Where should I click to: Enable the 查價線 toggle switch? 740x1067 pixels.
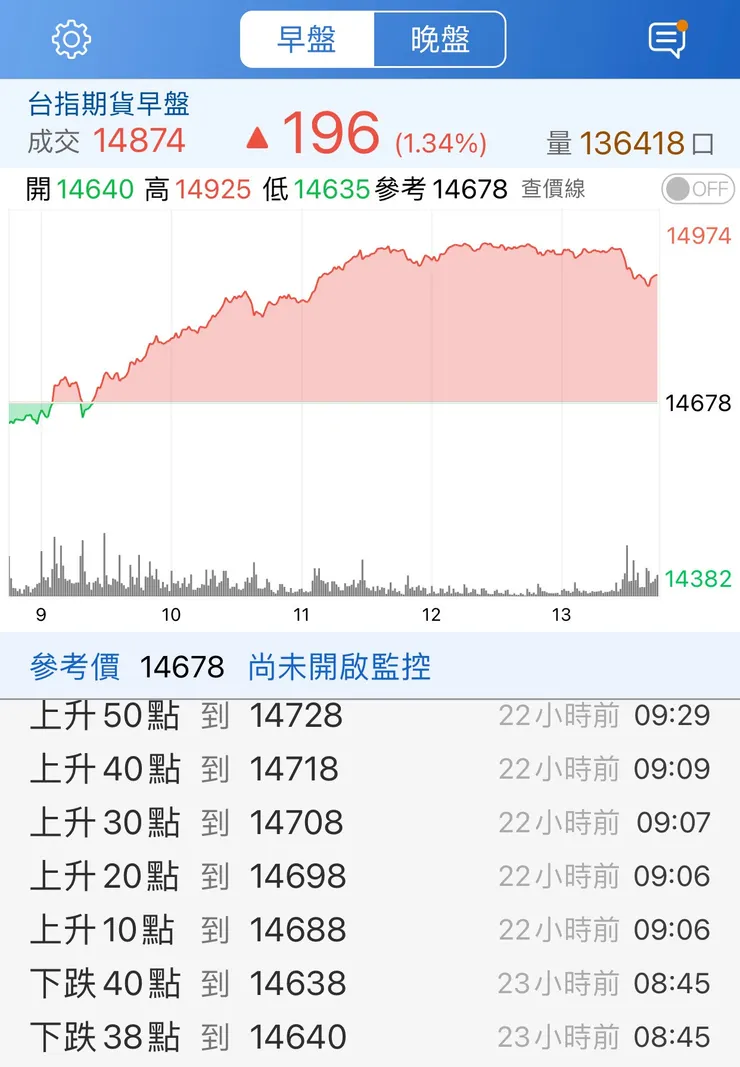(697, 188)
